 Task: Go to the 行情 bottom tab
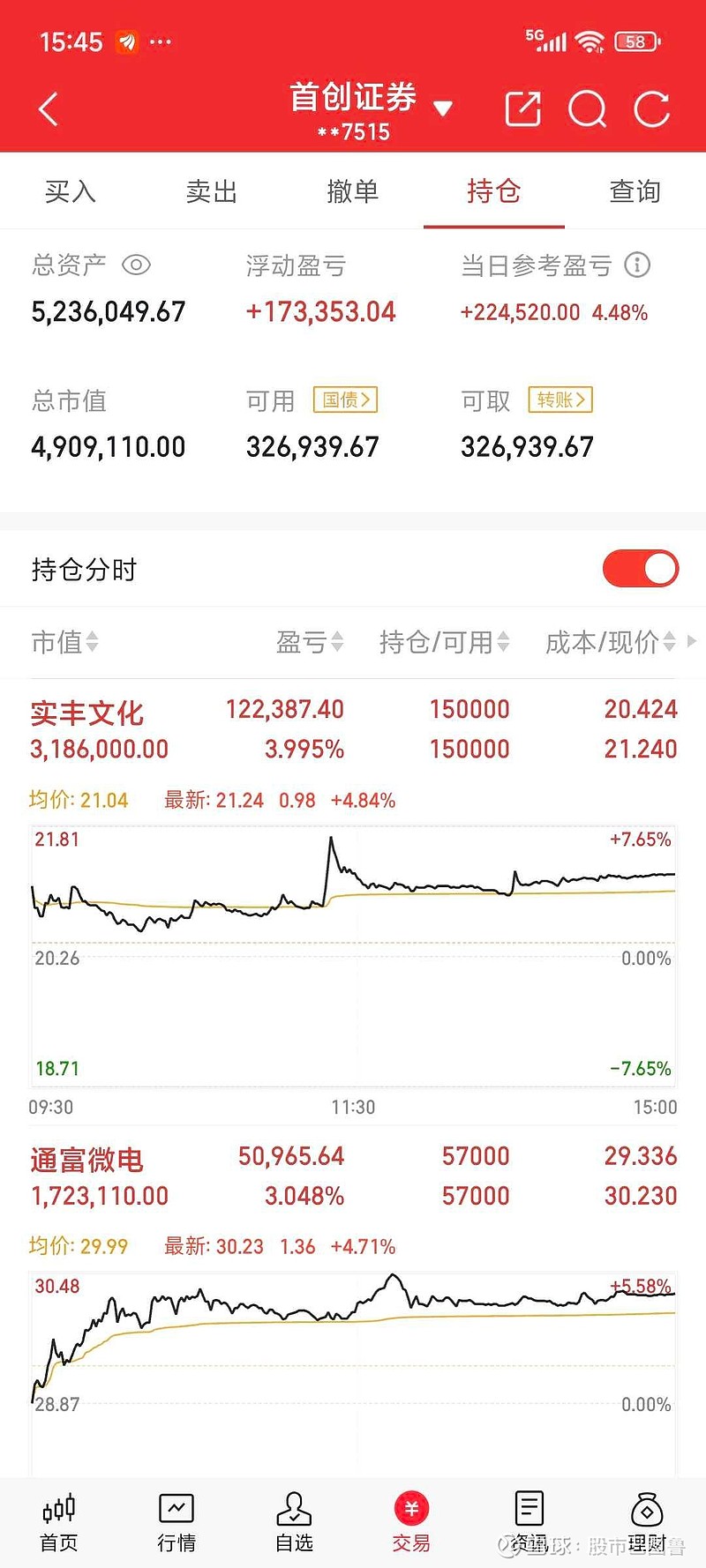176,1523
